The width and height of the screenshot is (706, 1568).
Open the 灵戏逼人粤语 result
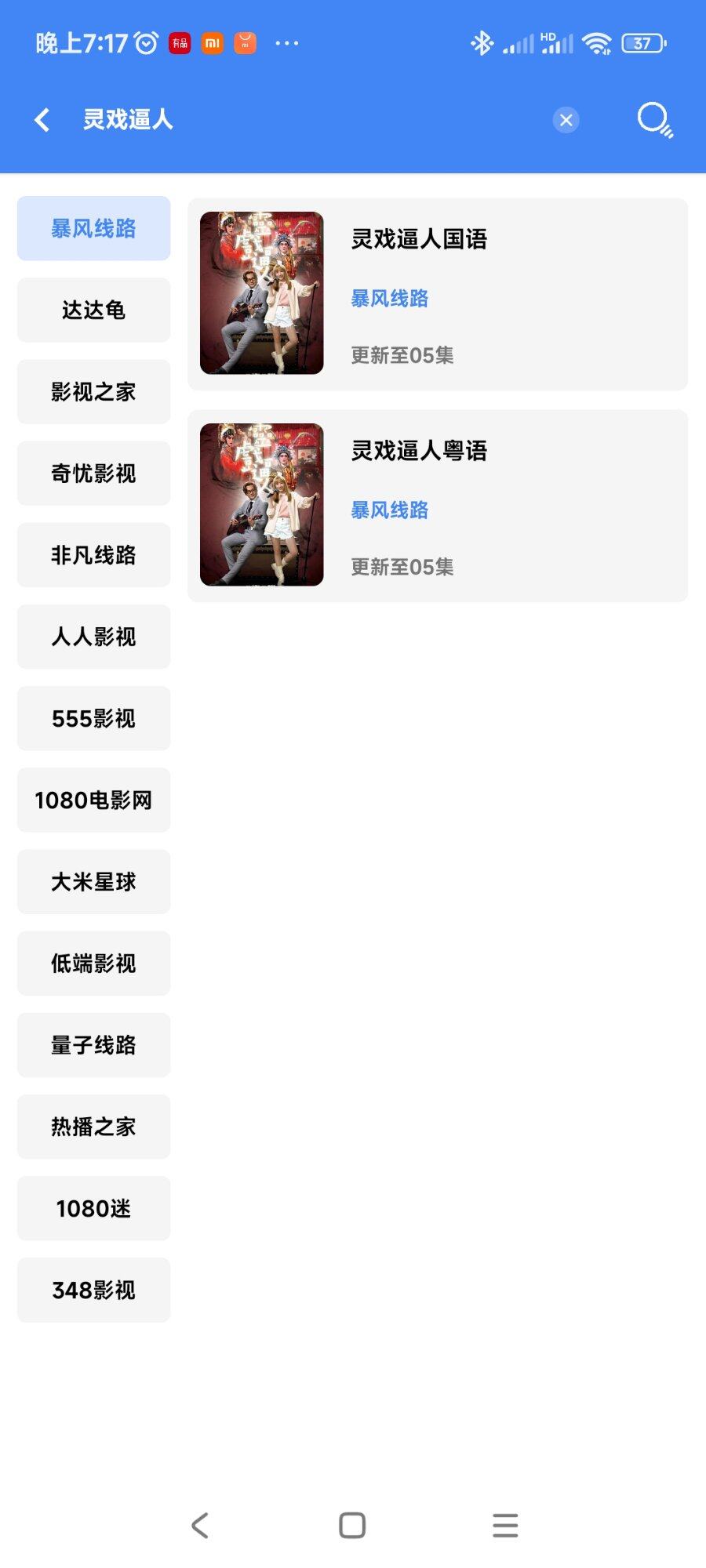point(437,506)
